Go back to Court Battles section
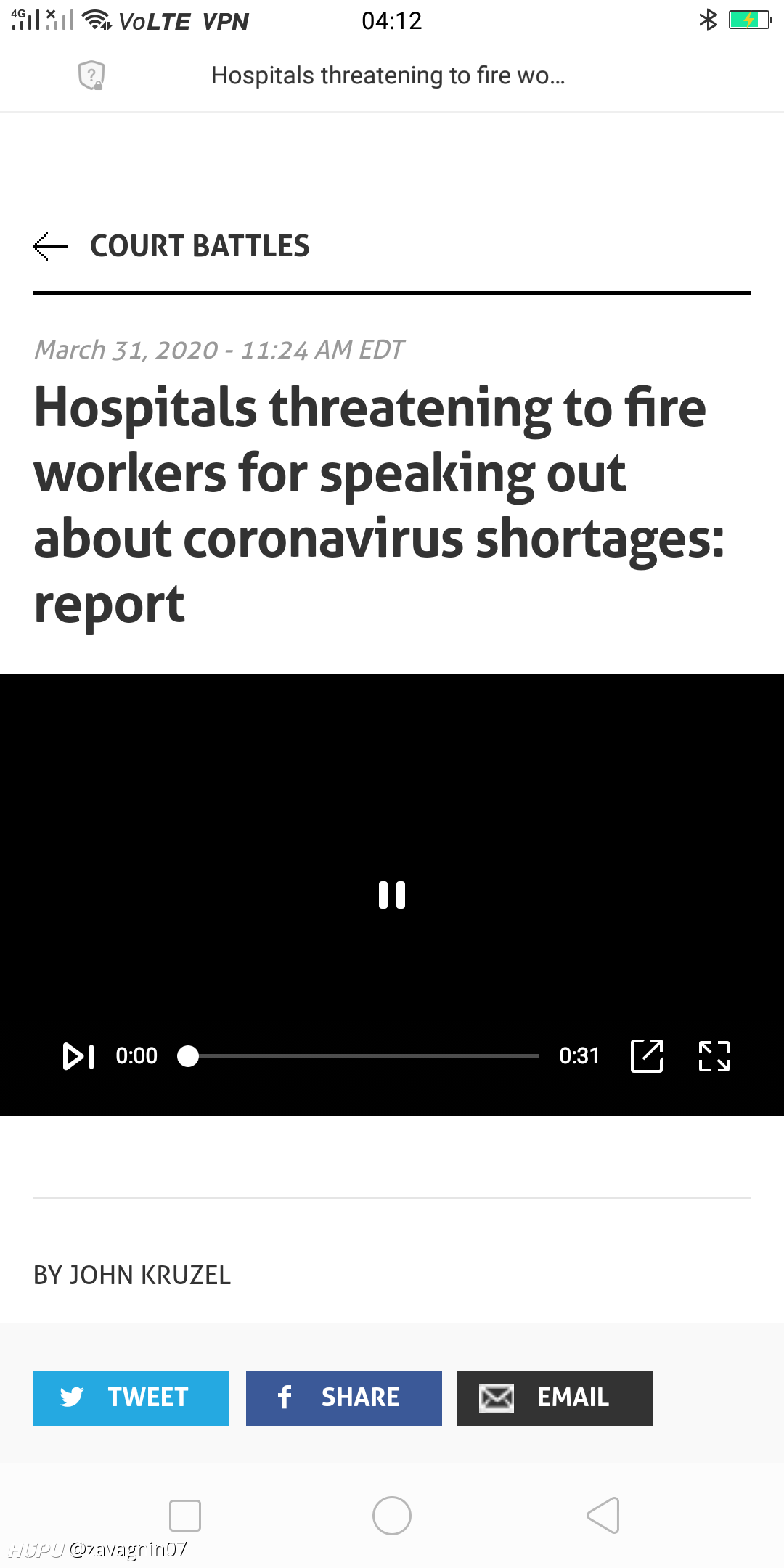The width and height of the screenshot is (784, 1568). pos(50,247)
